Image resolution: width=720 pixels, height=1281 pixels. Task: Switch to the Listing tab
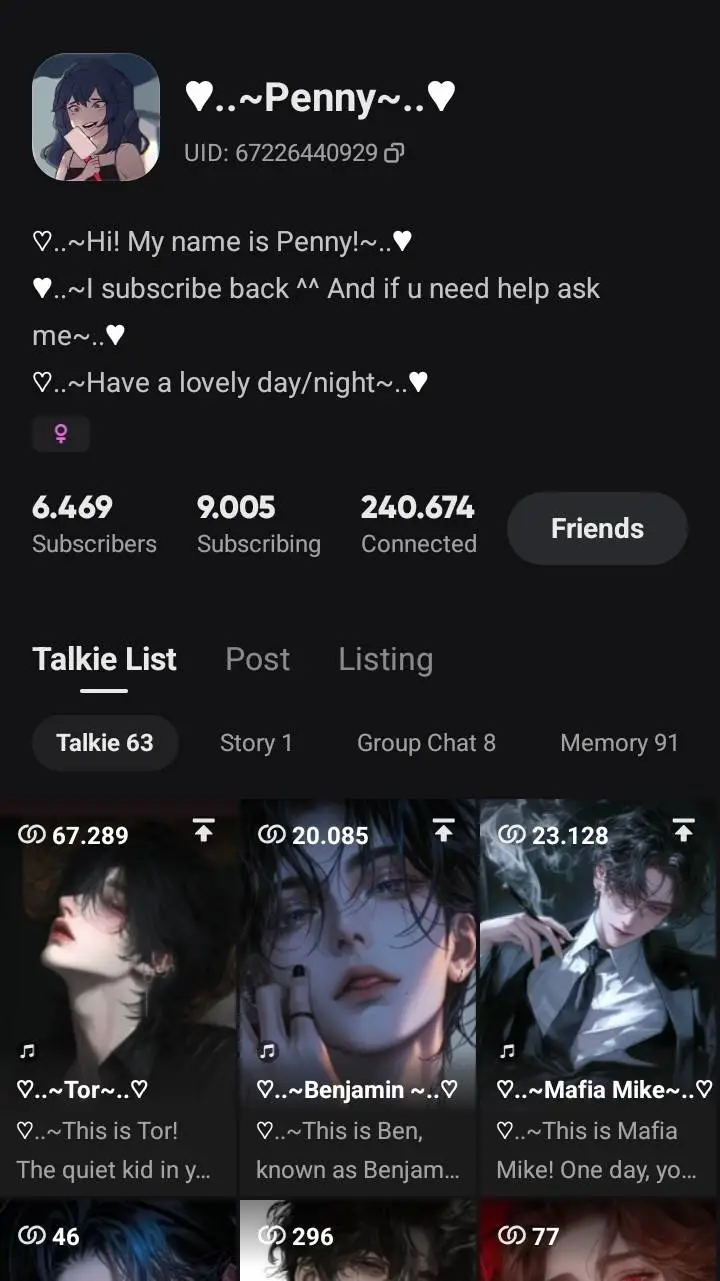(385, 659)
